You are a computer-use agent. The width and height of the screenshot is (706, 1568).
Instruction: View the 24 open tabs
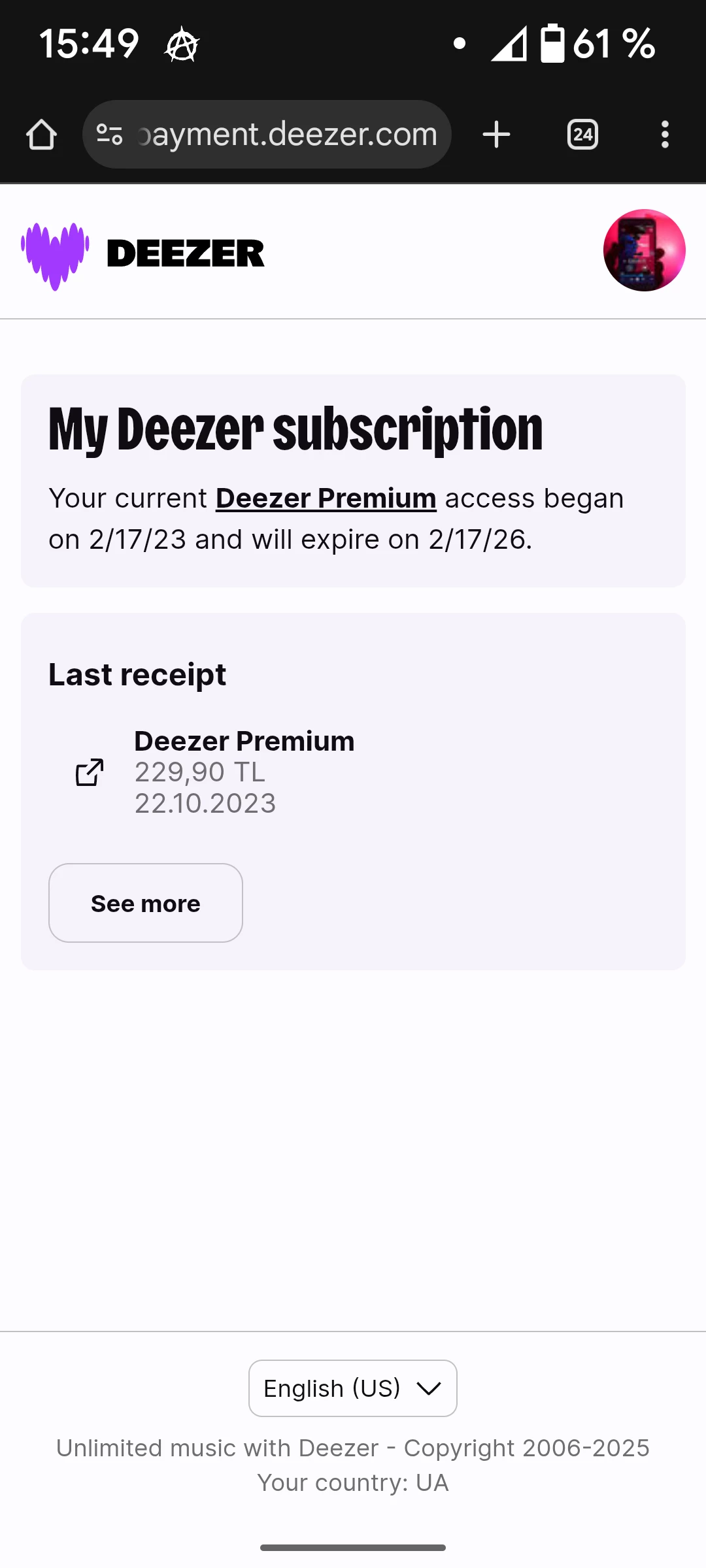tap(582, 135)
